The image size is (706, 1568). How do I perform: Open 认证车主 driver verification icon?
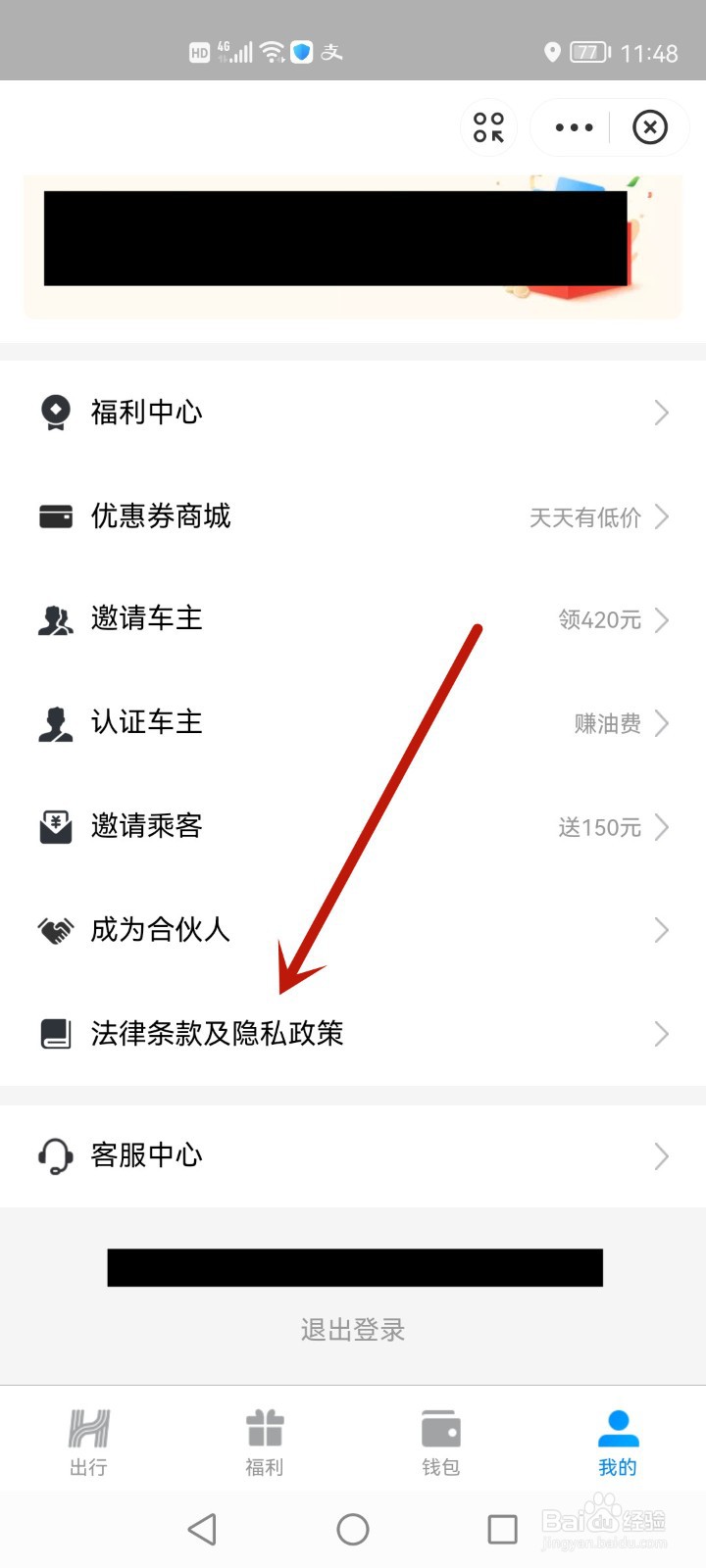click(55, 723)
